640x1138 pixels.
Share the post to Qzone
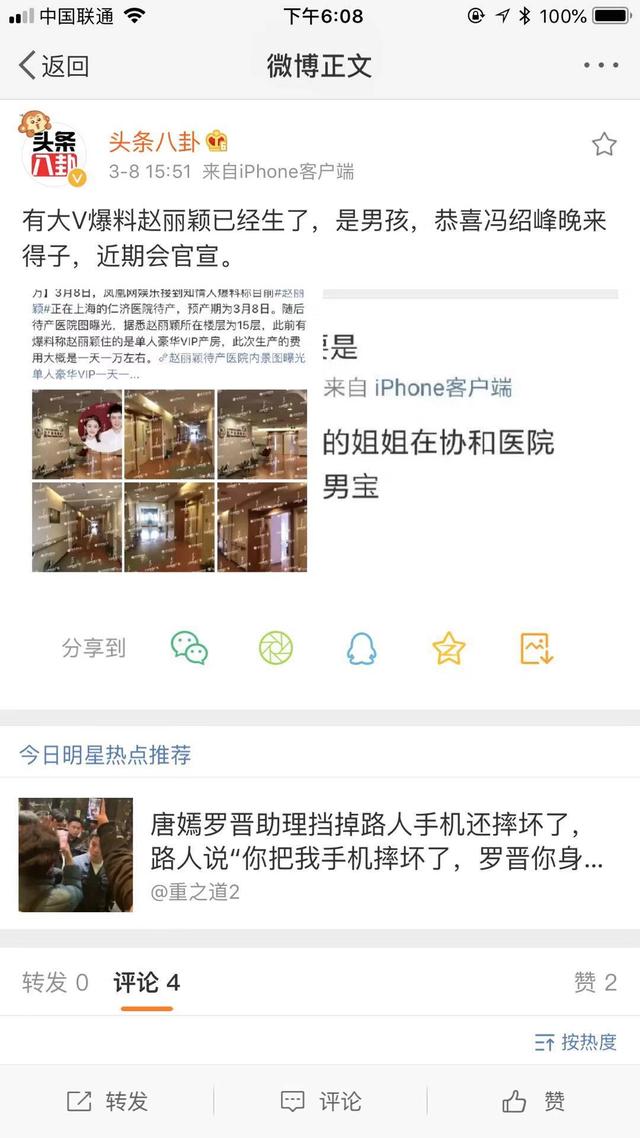tap(449, 648)
